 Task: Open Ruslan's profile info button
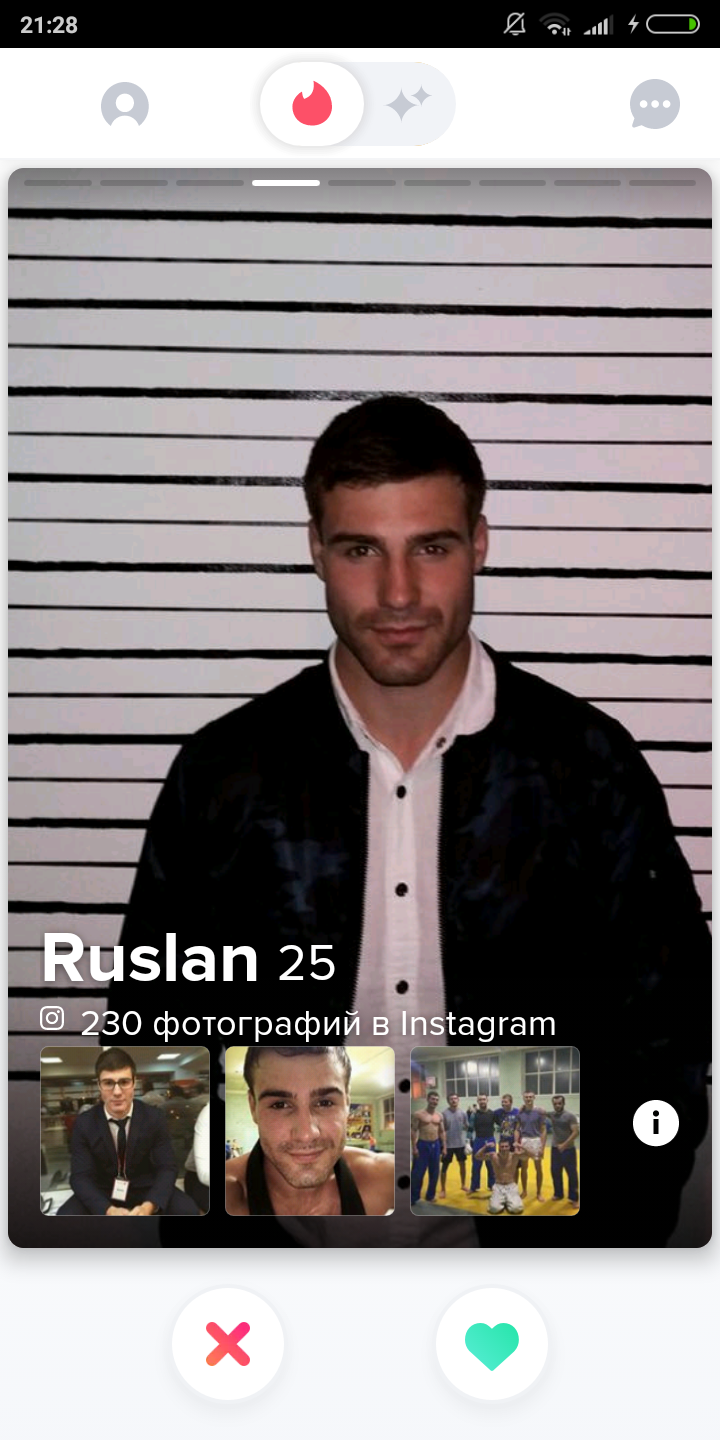point(656,1123)
